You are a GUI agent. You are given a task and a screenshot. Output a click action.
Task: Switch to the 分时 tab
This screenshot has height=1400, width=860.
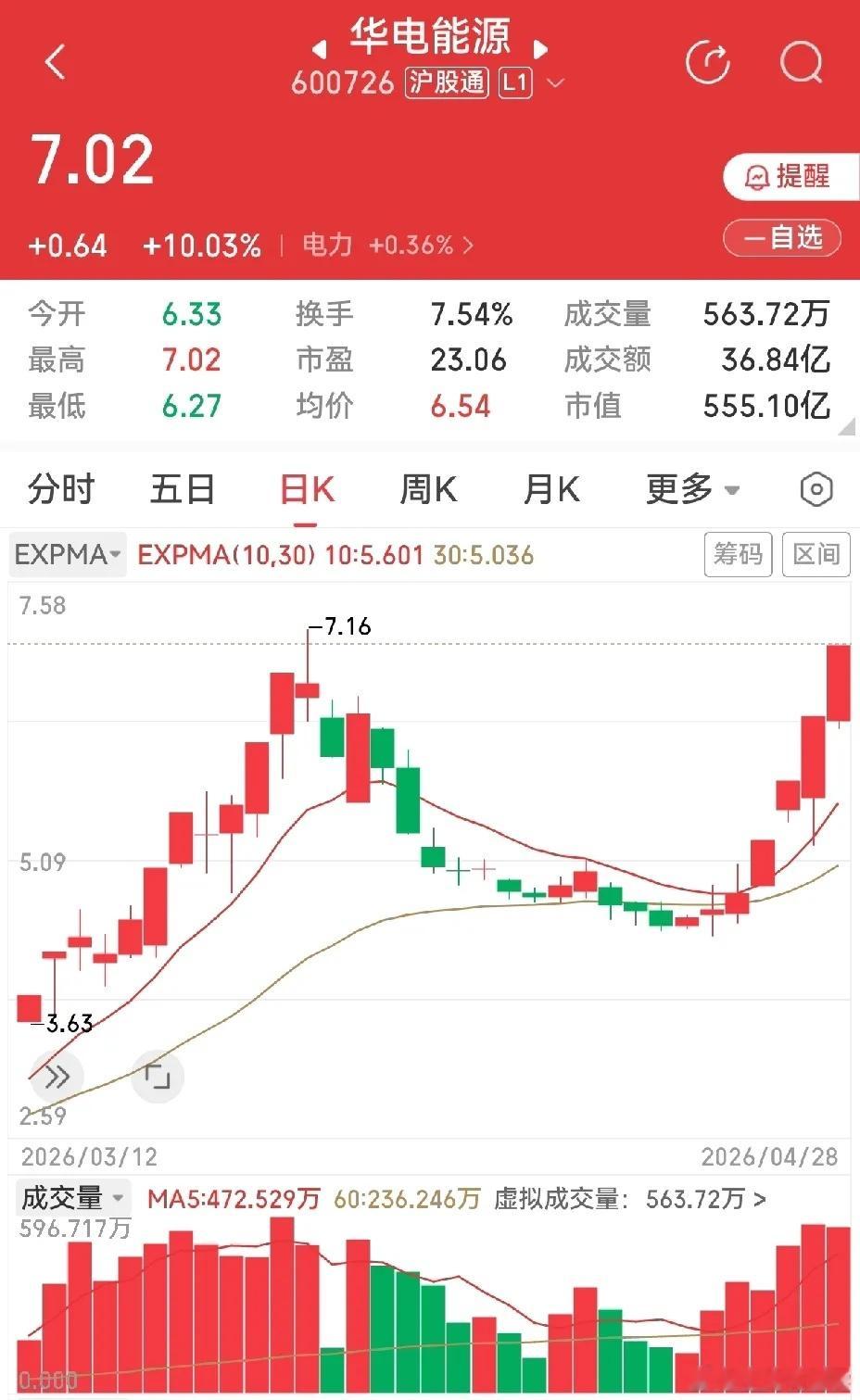pyautogui.click(x=61, y=488)
